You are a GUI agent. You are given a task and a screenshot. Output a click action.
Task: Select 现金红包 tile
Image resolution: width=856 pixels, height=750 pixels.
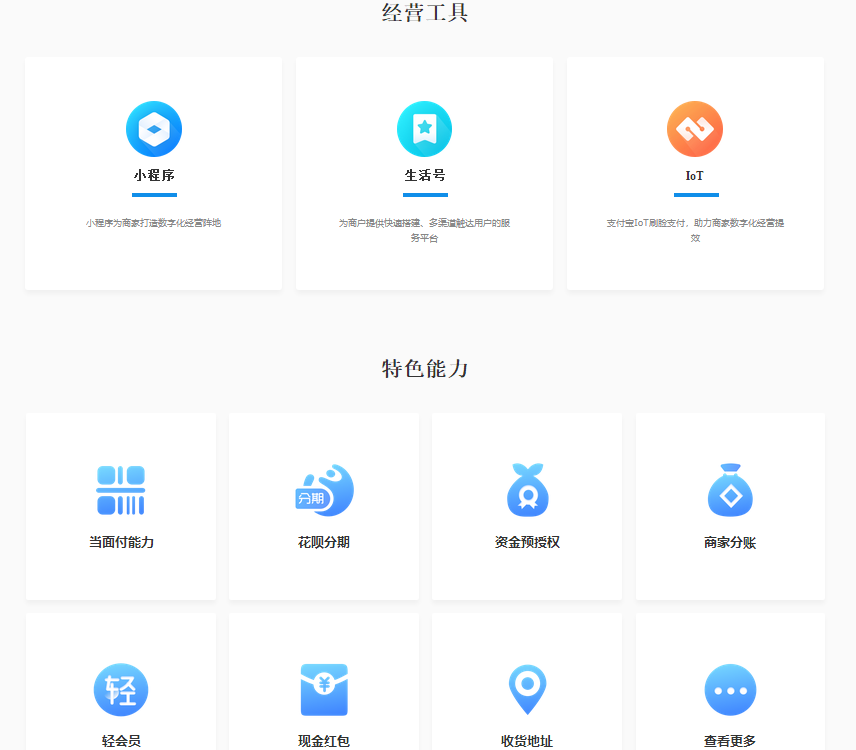click(324, 700)
